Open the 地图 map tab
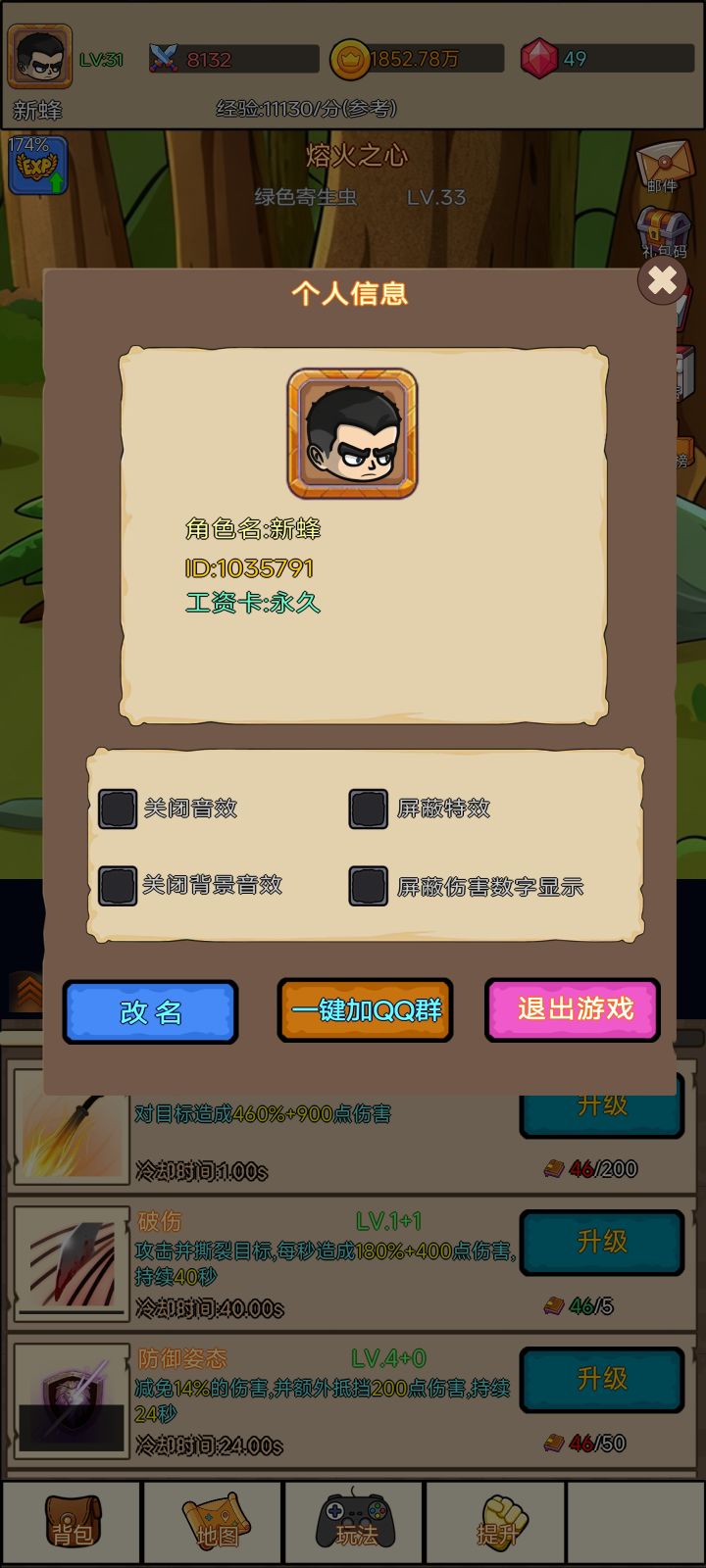The height and width of the screenshot is (1568, 706). [211, 1524]
